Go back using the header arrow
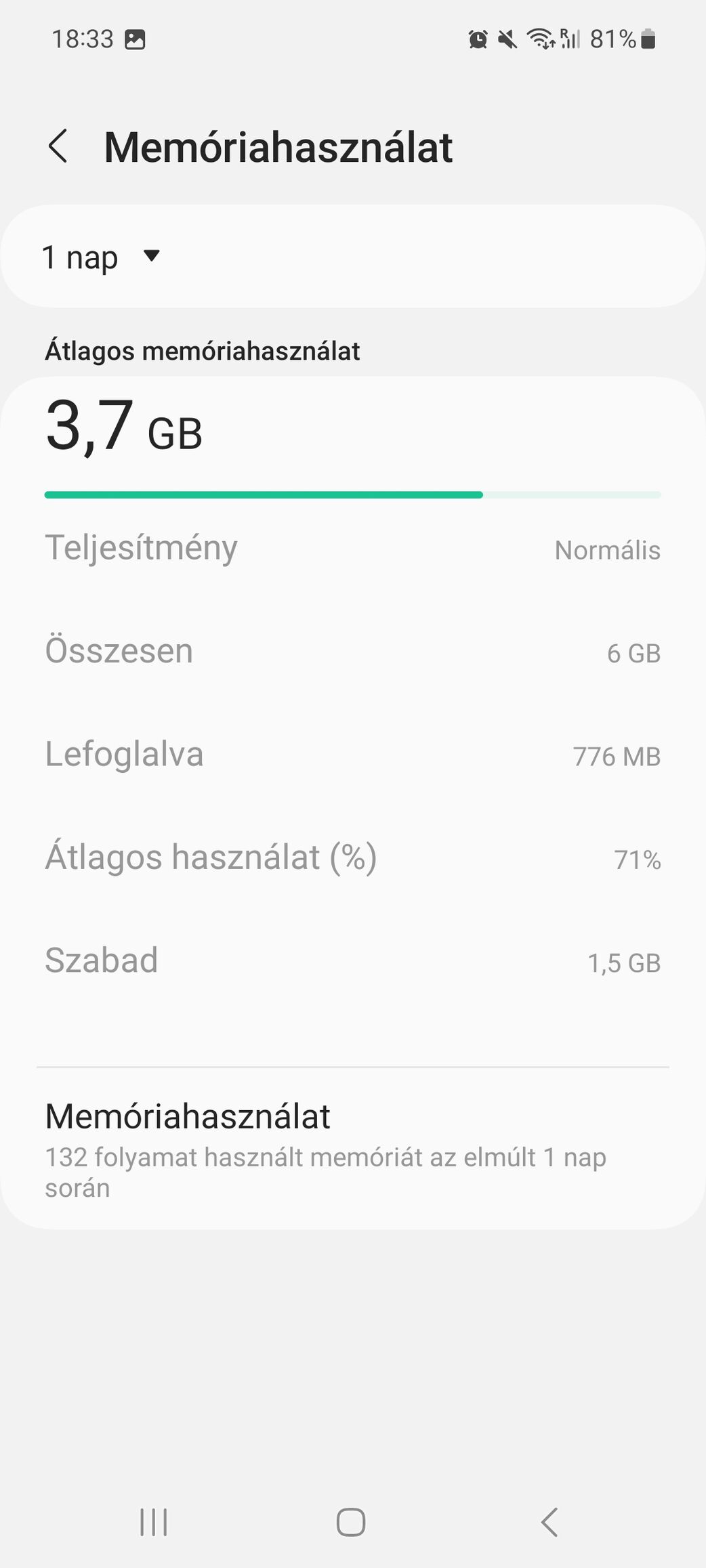Image resolution: width=706 pixels, height=1568 pixels. (x=58, y=146)
